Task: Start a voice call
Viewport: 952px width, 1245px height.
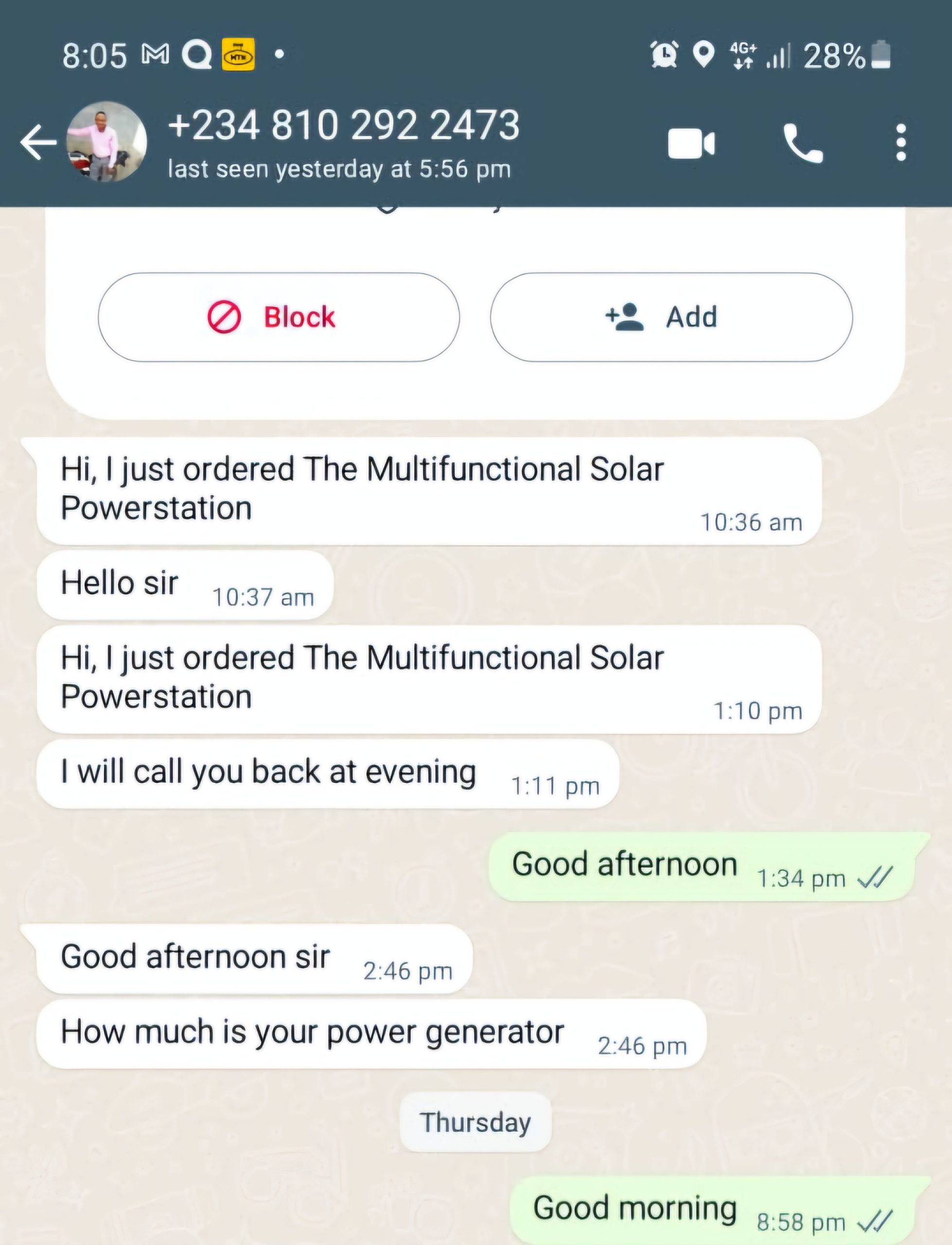Action: [802, 143]
